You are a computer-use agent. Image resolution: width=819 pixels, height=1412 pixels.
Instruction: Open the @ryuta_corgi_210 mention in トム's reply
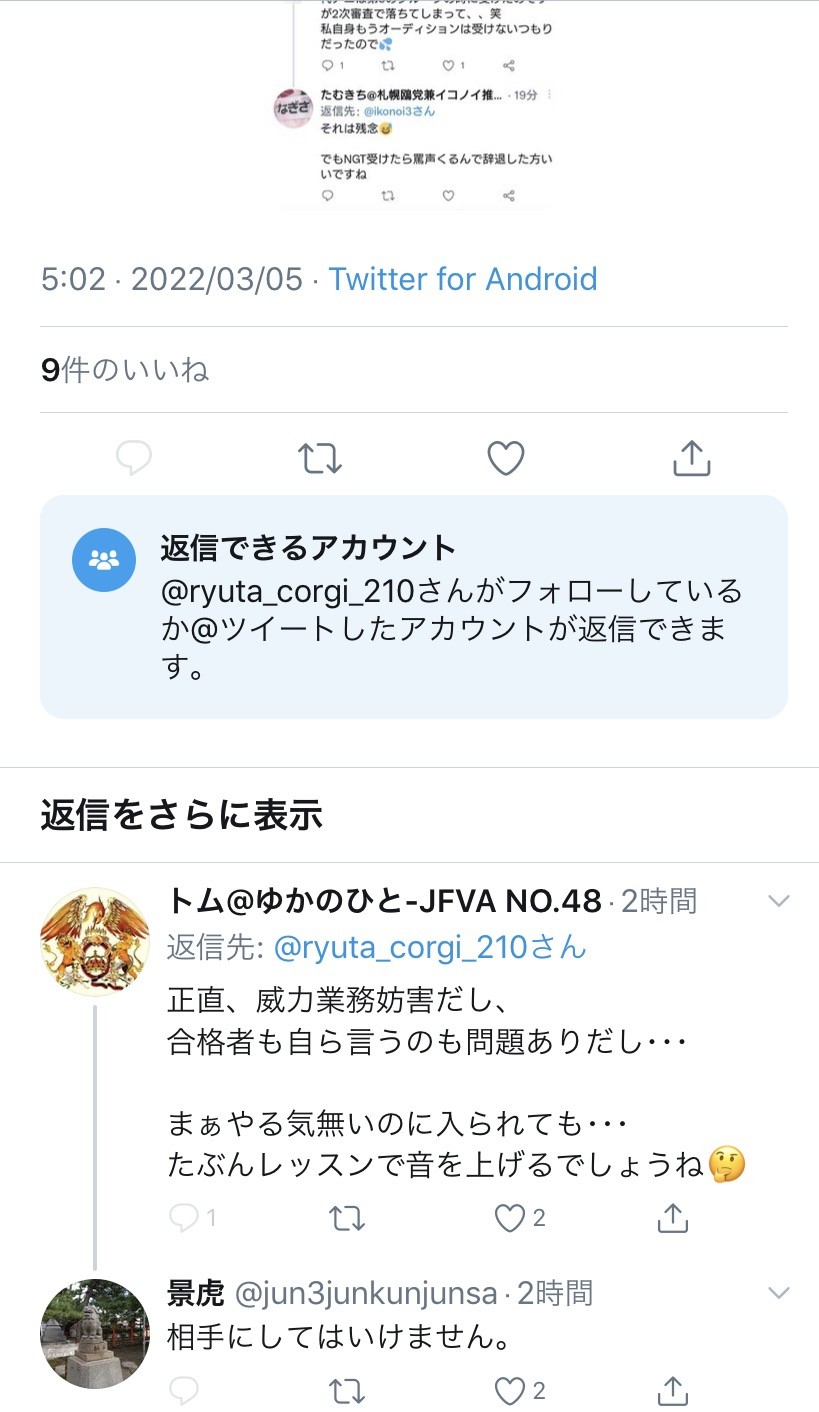tap(430, 947)
